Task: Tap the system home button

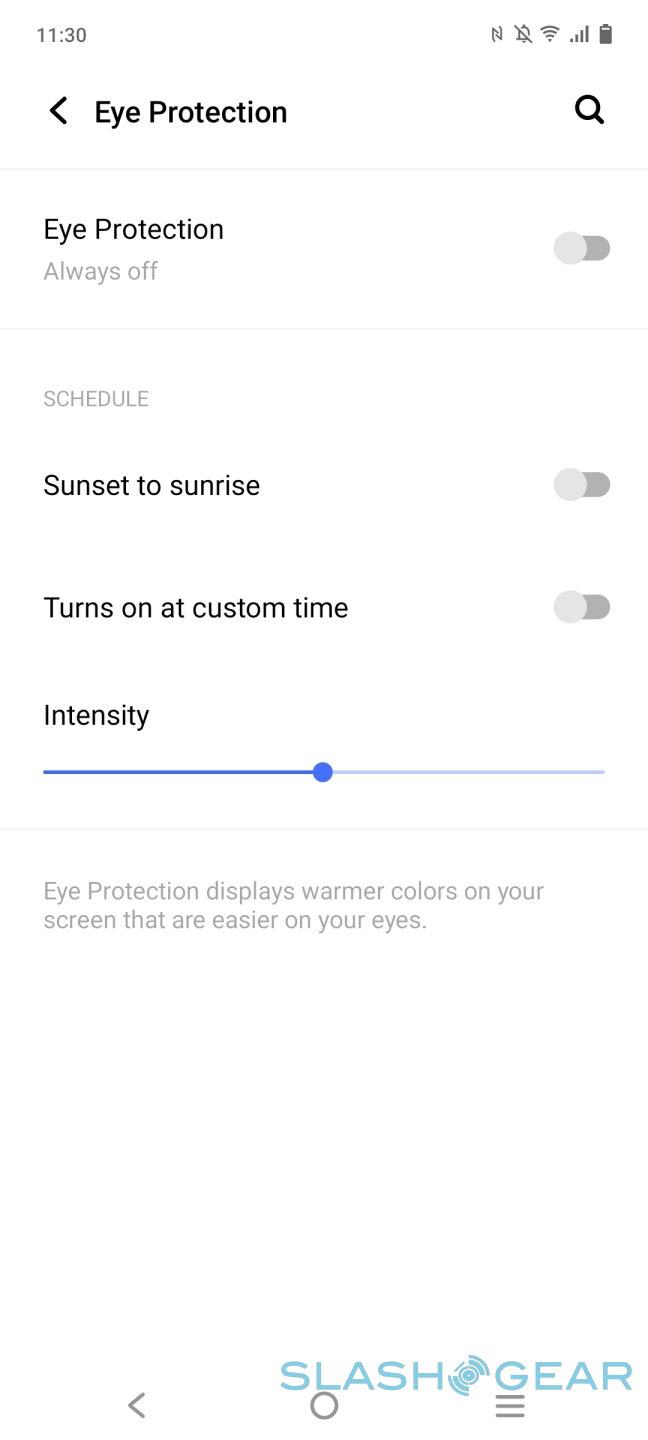Action: point(324,1405)
